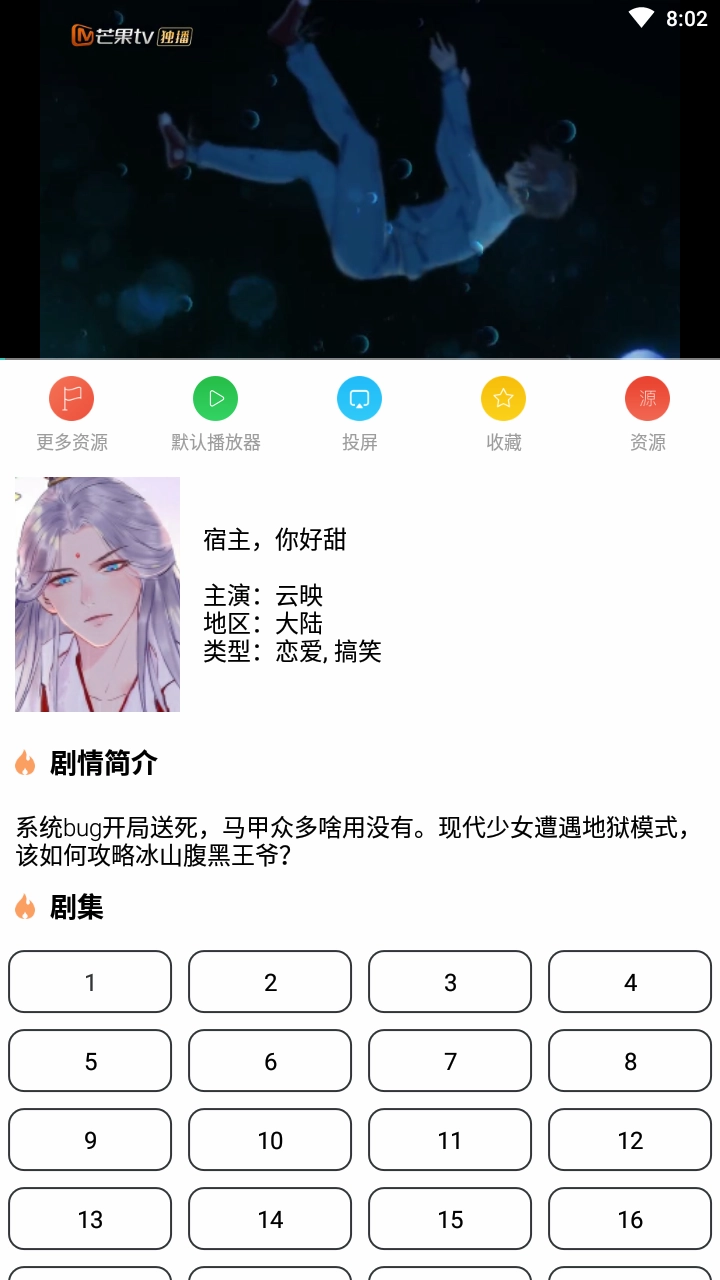The height and width of the screenshot is (1280, 720).
Task: Choose episode 9
Action: 90,1140
